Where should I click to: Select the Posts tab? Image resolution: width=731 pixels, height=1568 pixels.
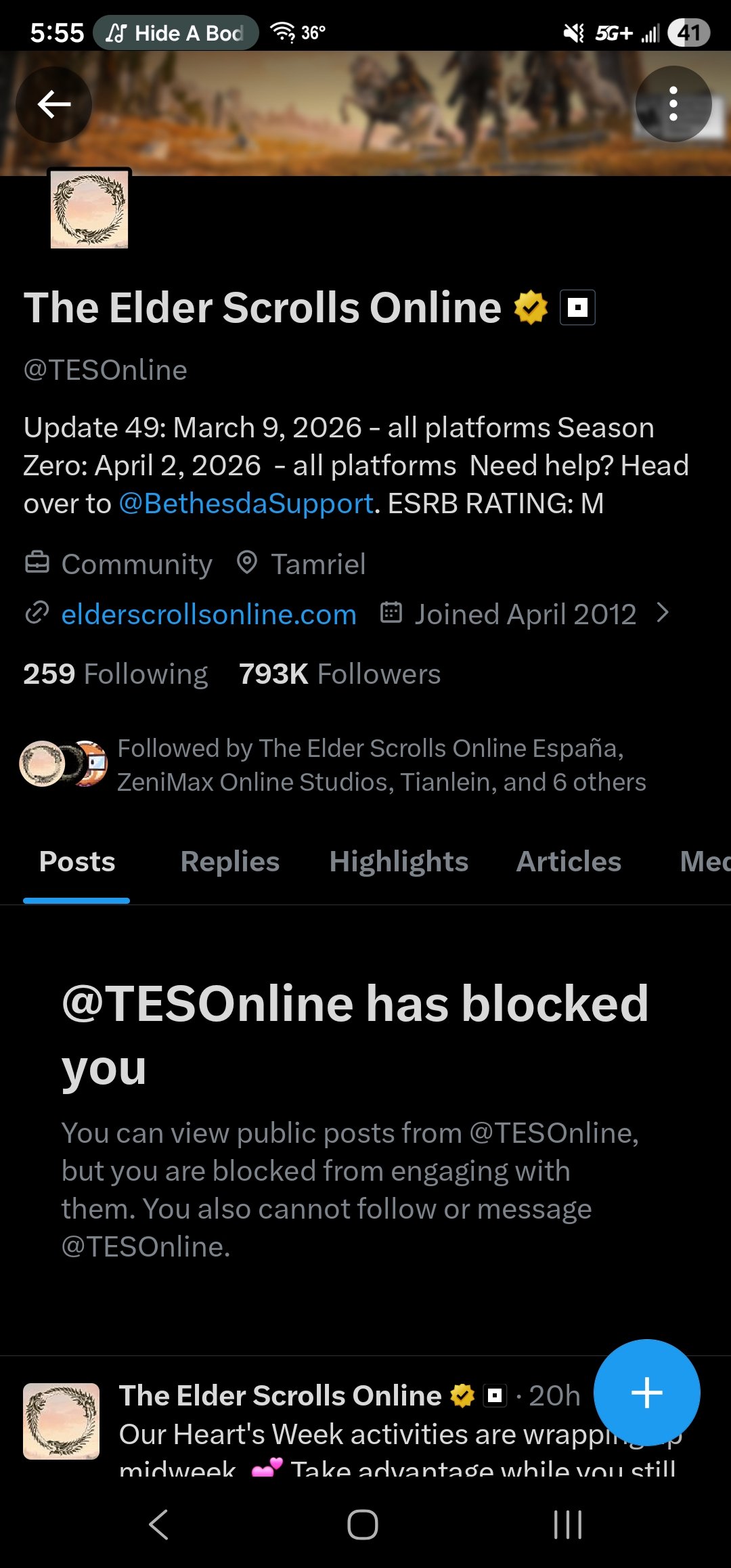pos(77,862)
